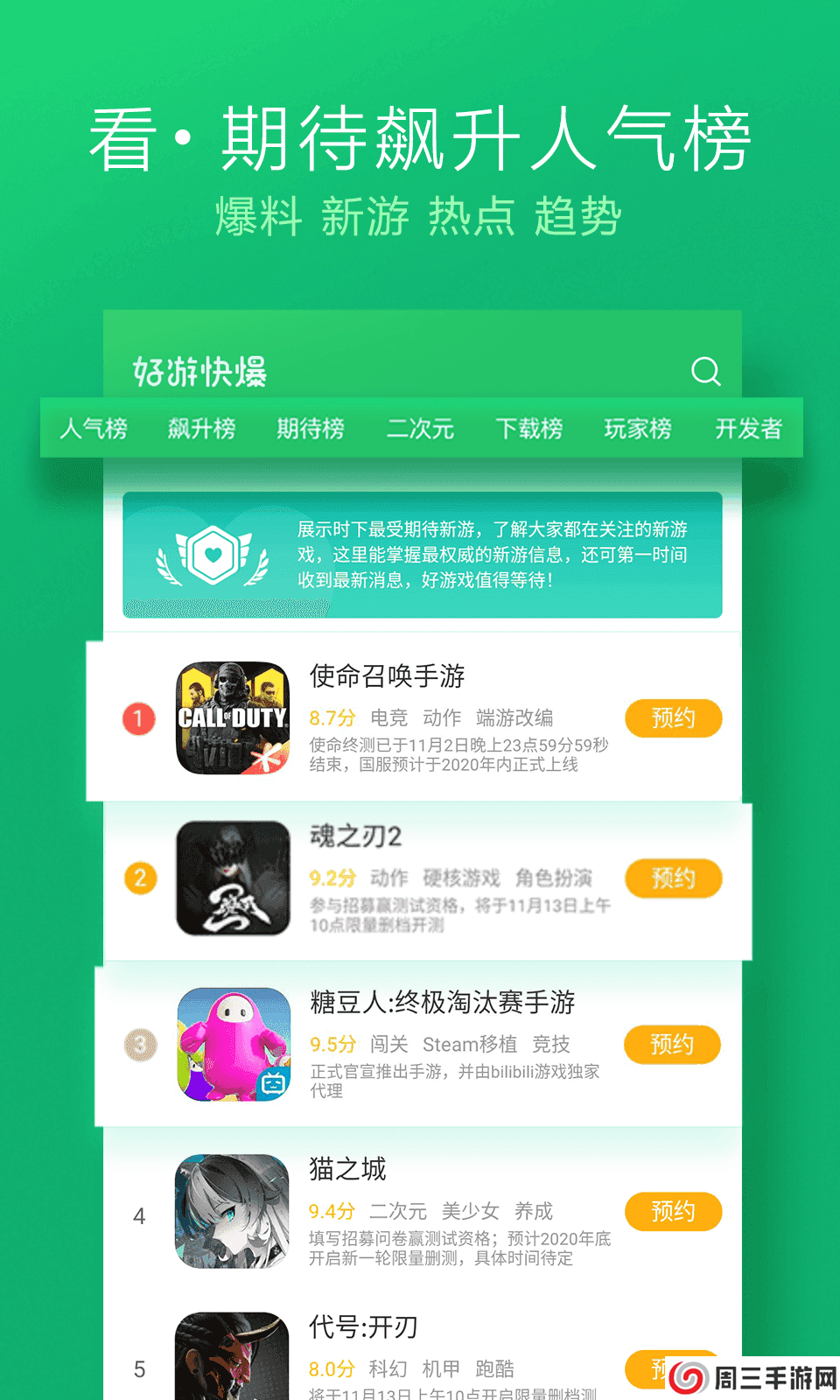Image resolution: width=840 pixels, height=1400 pixels.
Task: Switch to the 下载榜 tab
Action: point(528,429)
